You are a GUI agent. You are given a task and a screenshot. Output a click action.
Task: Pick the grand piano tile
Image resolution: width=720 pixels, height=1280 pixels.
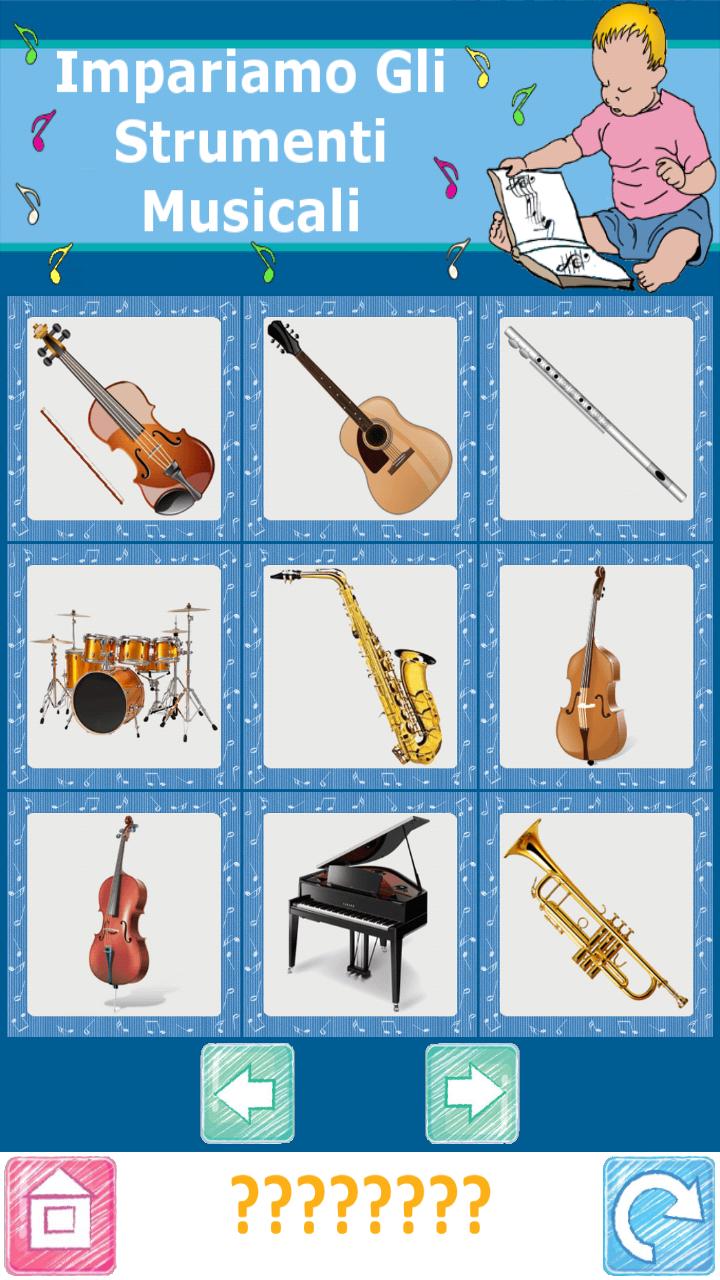pyautogui.click(x=360, y=914)
